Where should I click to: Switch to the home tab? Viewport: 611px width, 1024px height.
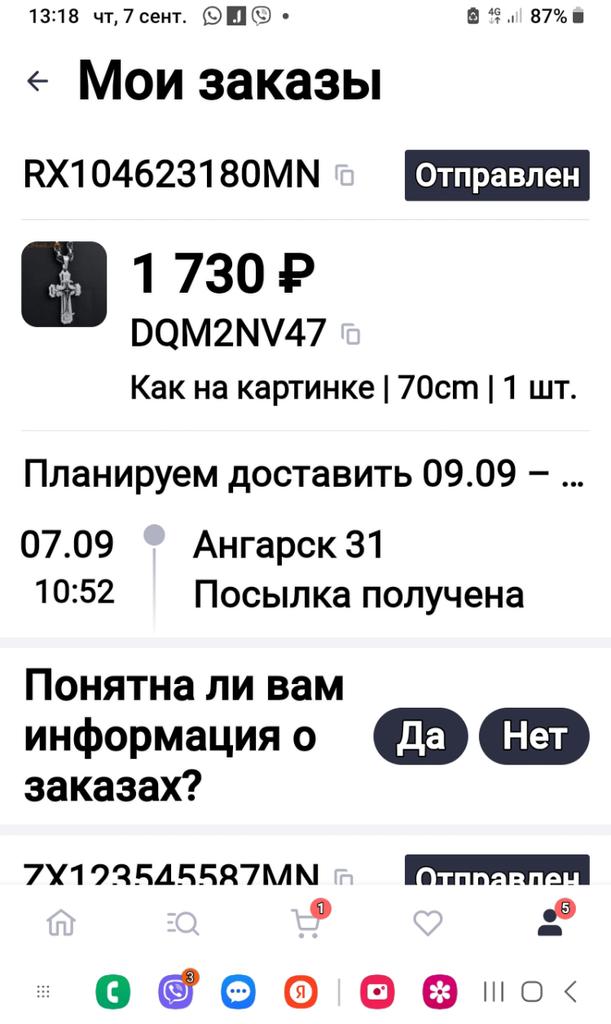click(61, 923)
